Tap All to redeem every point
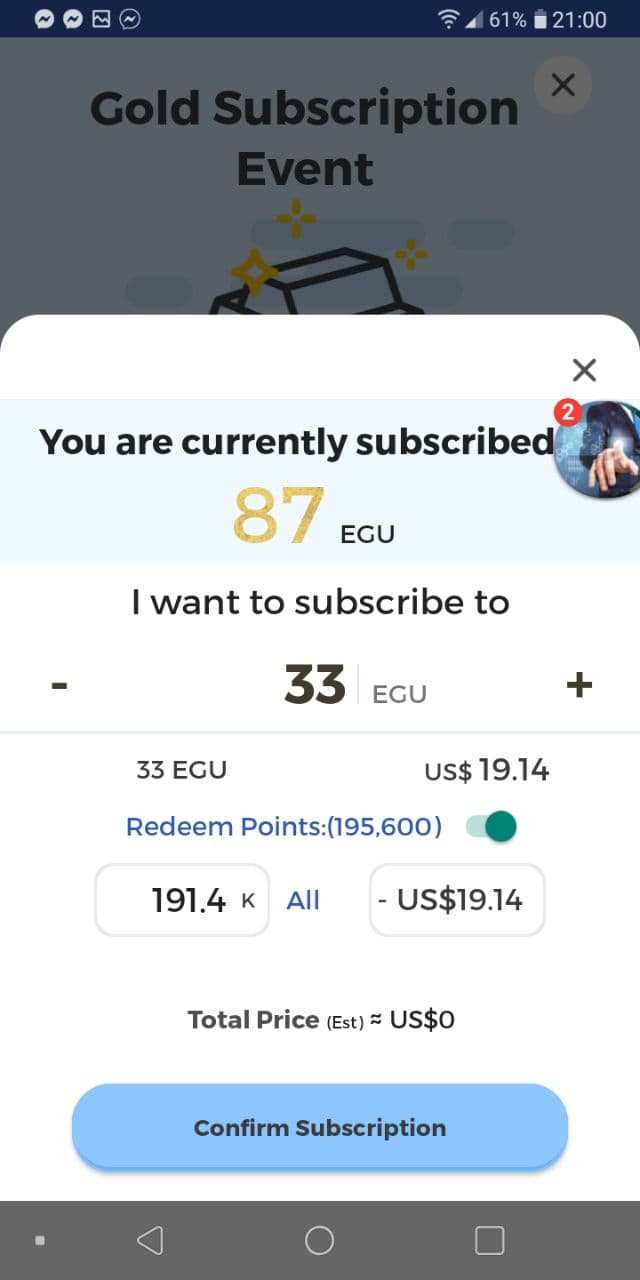 [303, 900]
